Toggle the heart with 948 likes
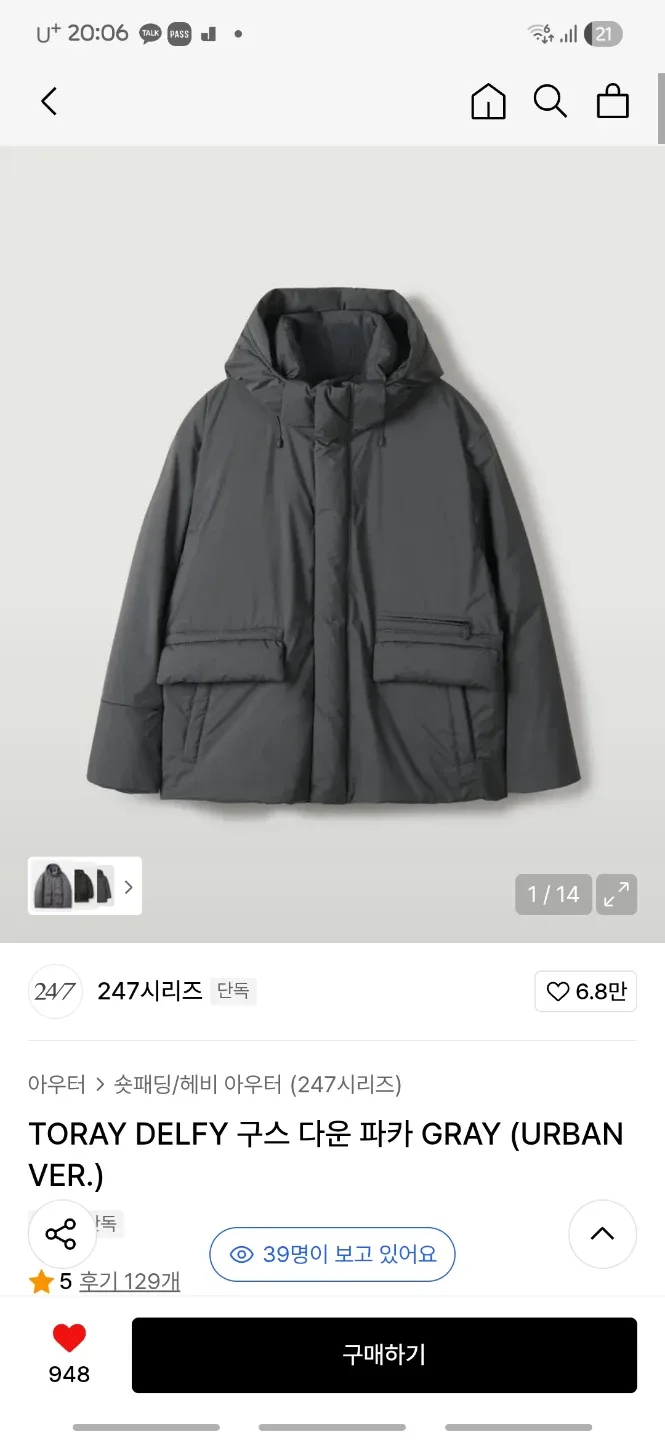The width and height of the screenshot is (665, 1440). (x=69, y=1340)
